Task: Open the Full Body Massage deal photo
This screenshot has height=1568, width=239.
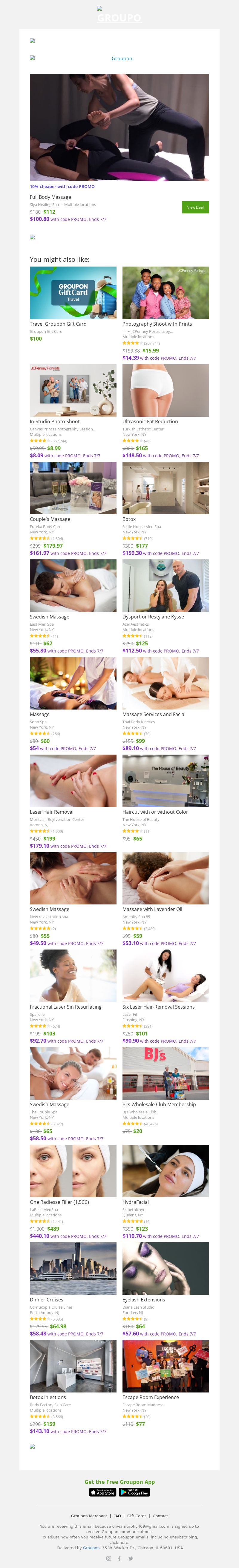Action: 119,127
